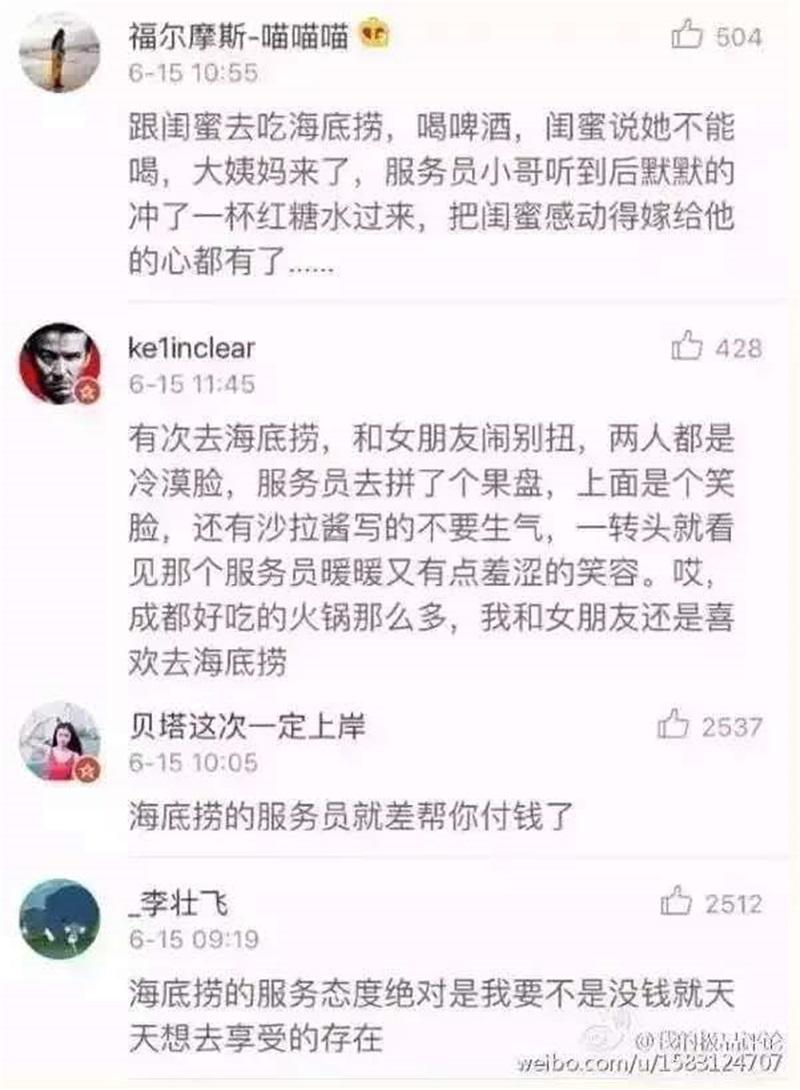Click the verified star badge on ke1inclear's avatar
The height and width of the screenshot is (1090, 800).
pos(86,389)
